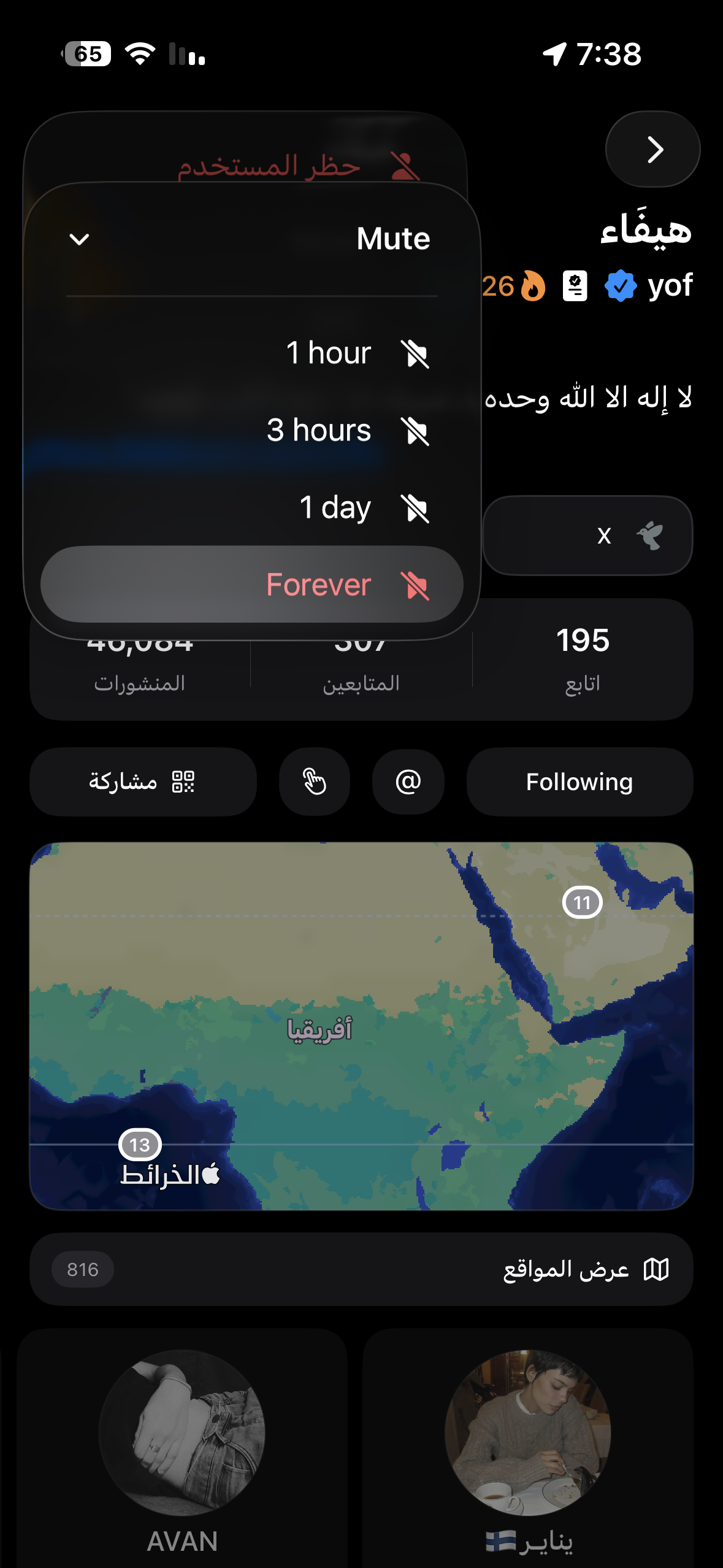
Task: Open the @ mention button
Action: [x=408, y=782]
